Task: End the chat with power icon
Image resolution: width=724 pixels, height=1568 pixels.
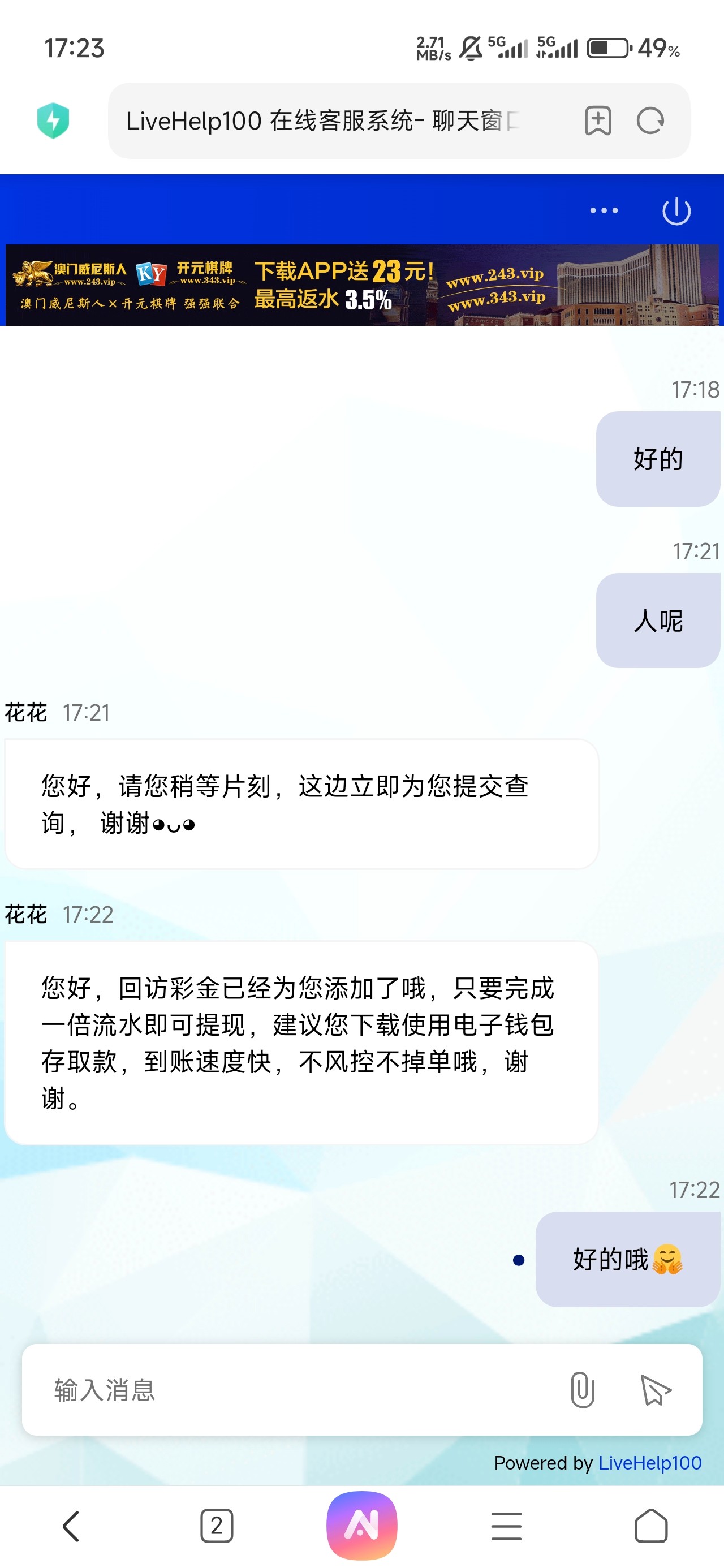Action: [676, 211]
